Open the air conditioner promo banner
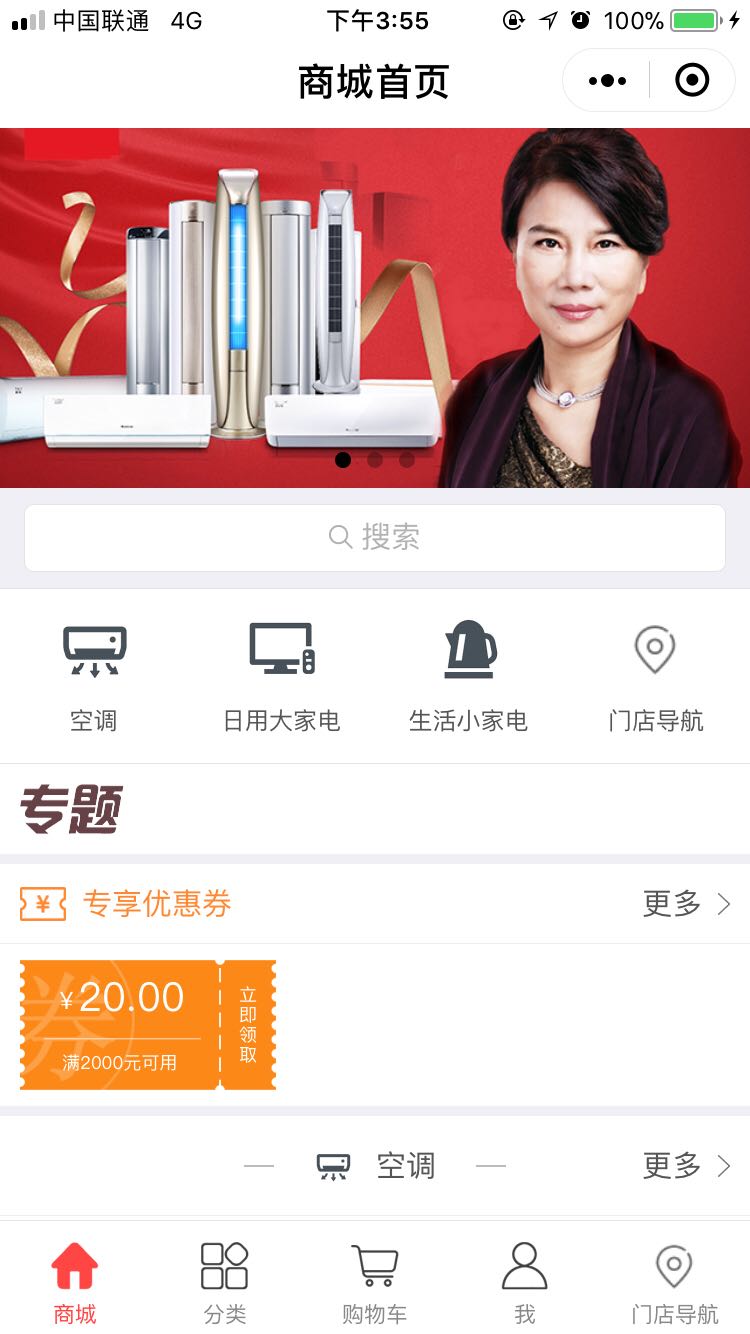 coord(374,308)
